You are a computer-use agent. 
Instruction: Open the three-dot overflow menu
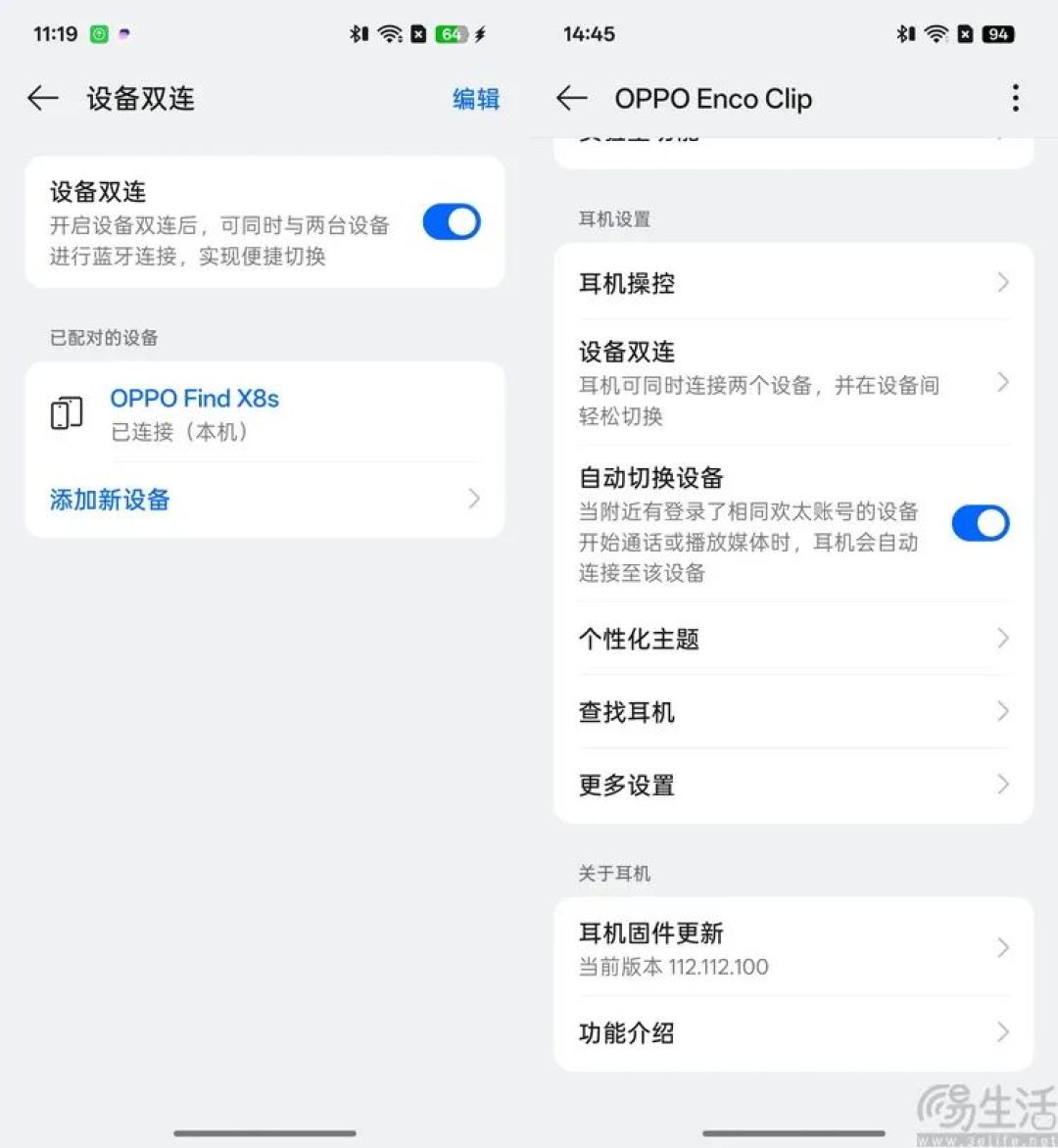tap(1016, 98)
